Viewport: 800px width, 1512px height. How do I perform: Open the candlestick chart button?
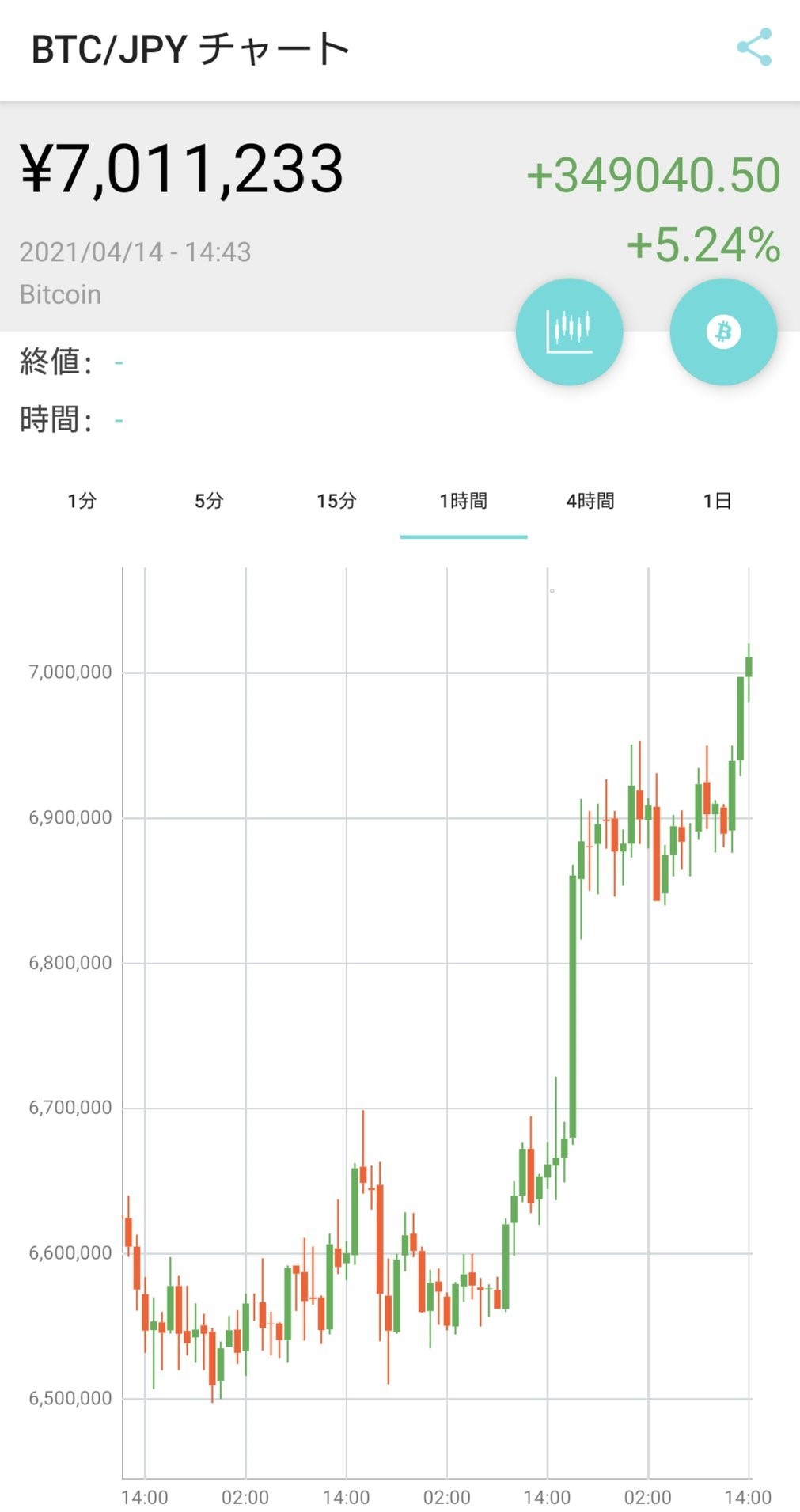pyautogui.click(x=569, y=332)
